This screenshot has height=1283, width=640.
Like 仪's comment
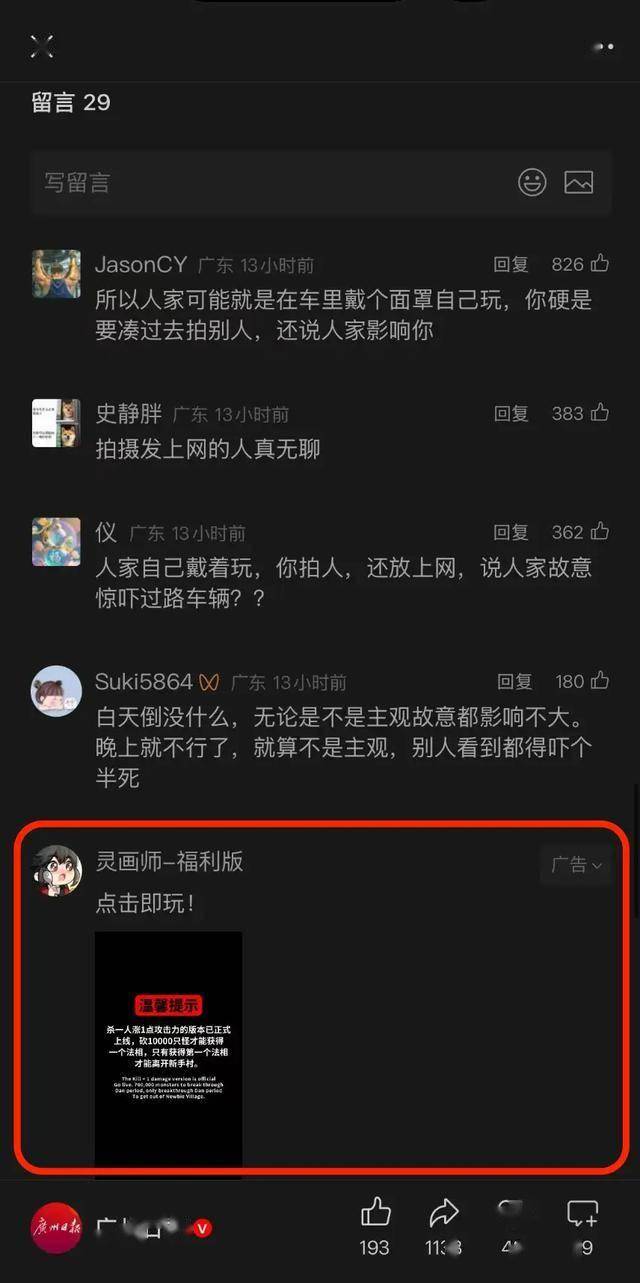(599, 532)
